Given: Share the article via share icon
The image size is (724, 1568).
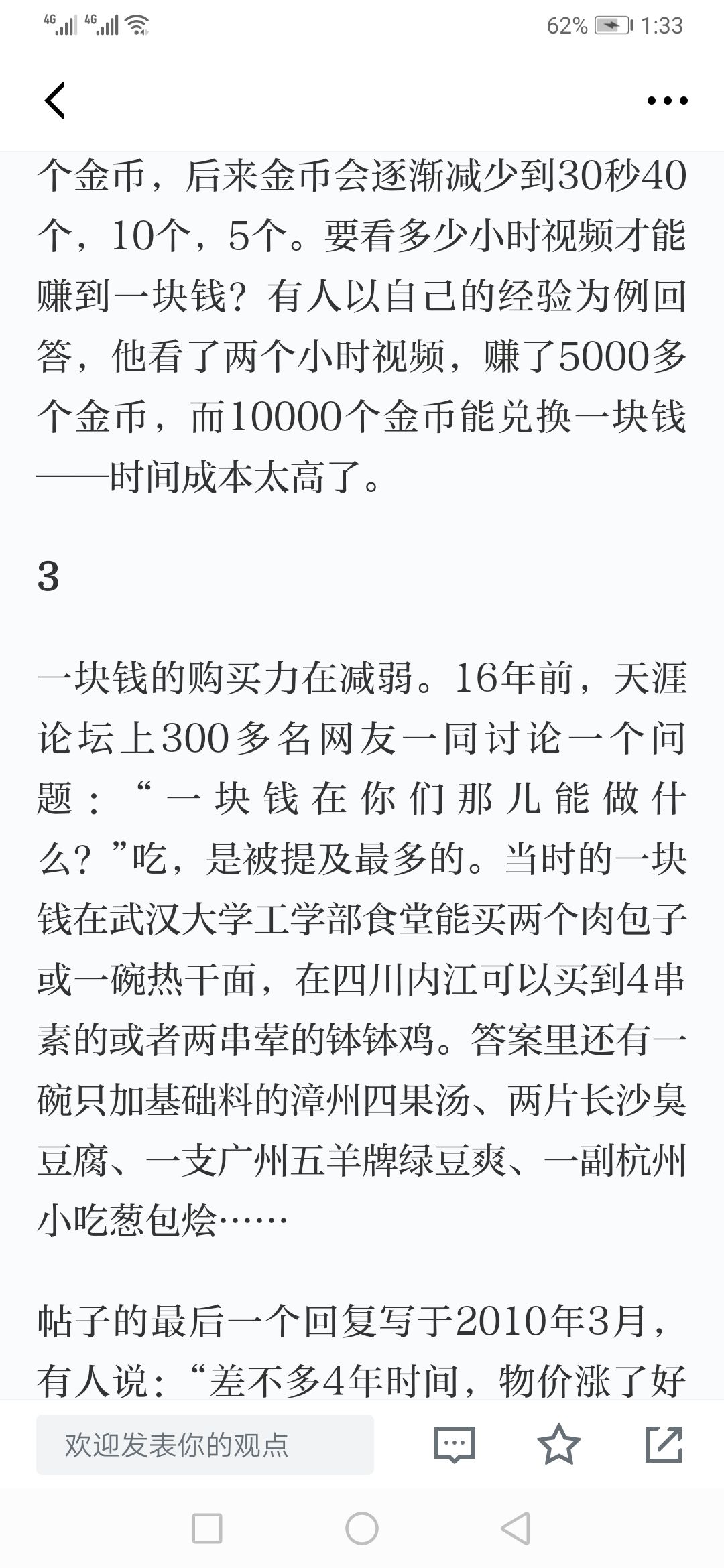Looking at the screenshot, I should (664, 1443).
